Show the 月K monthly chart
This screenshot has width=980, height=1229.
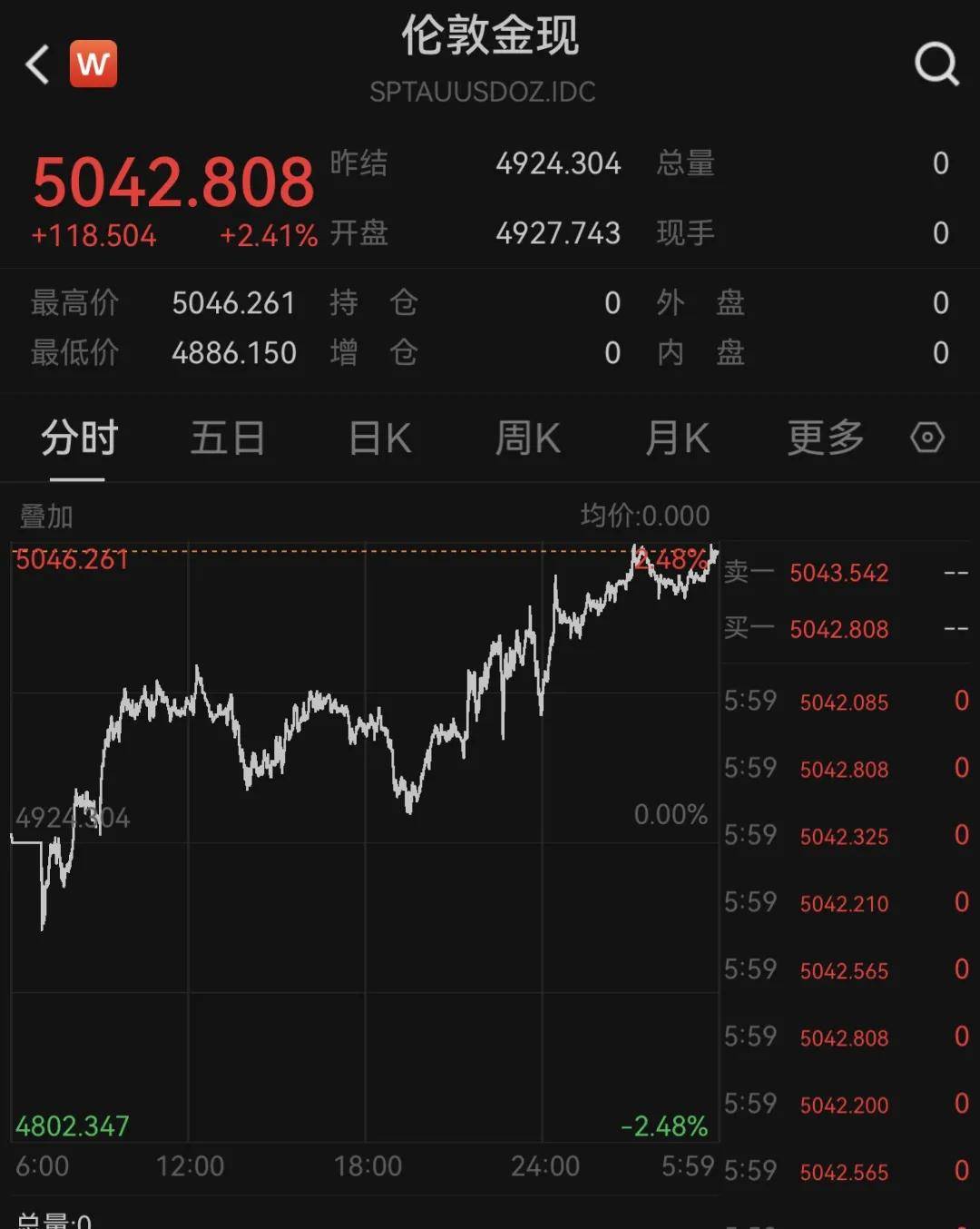(x=677, y=438)
